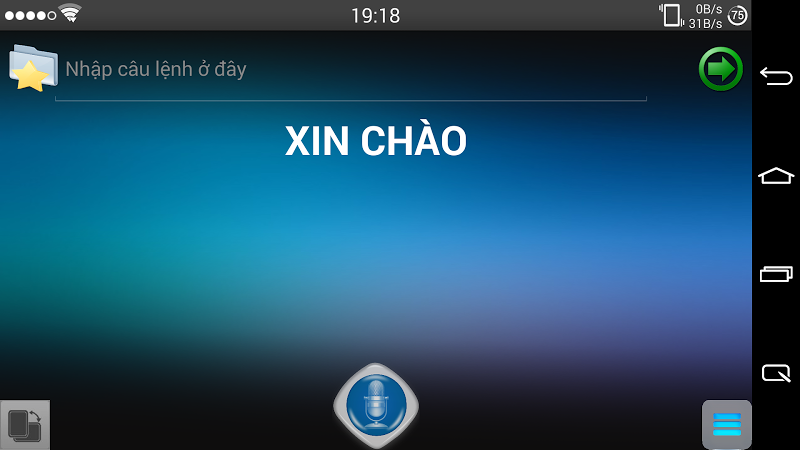Image resolution: width=800 pixels, height=450 pixels.
Task: Go to the home screen
Action: pos(776,176)
